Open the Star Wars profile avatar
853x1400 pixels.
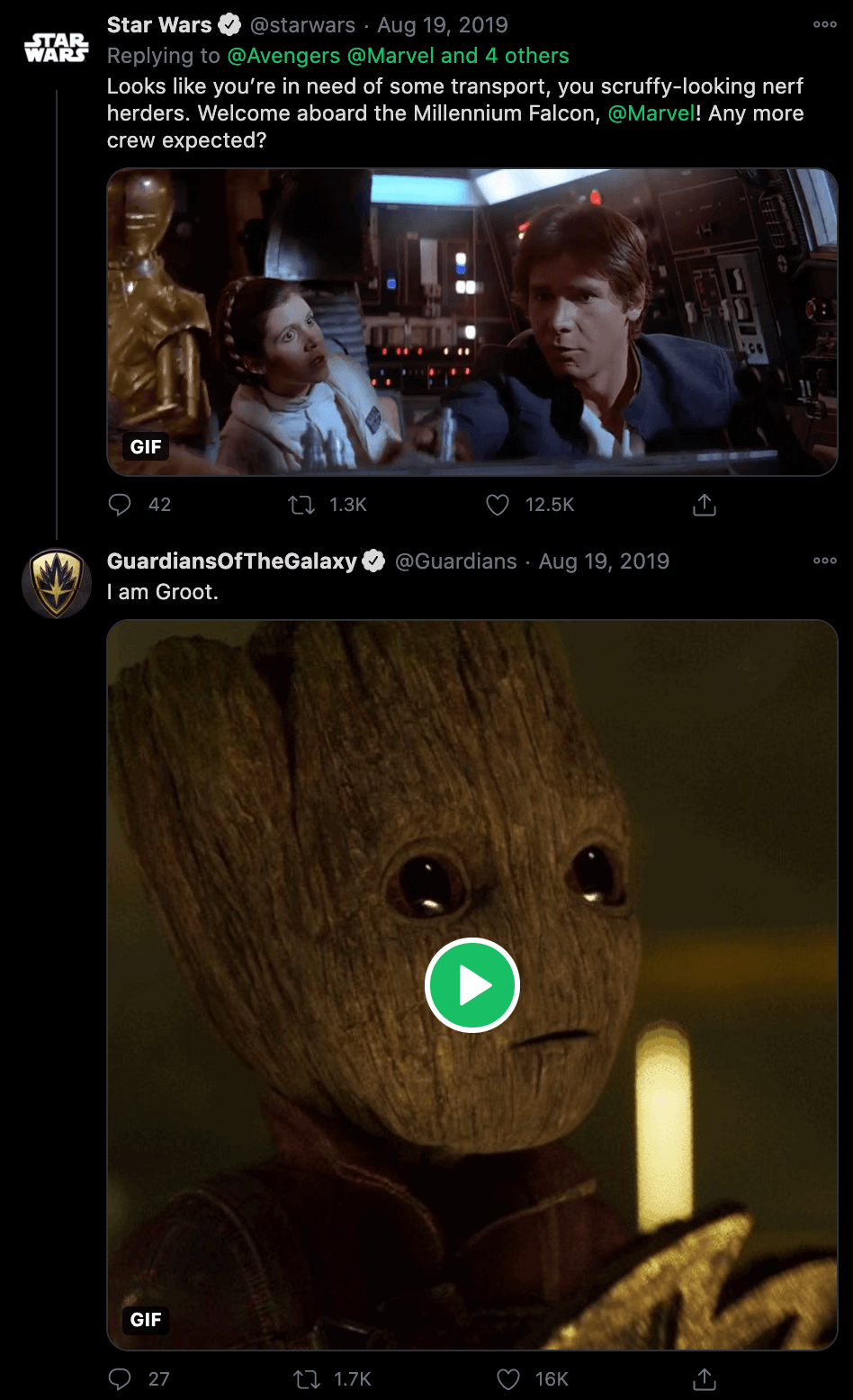point(56,47)
